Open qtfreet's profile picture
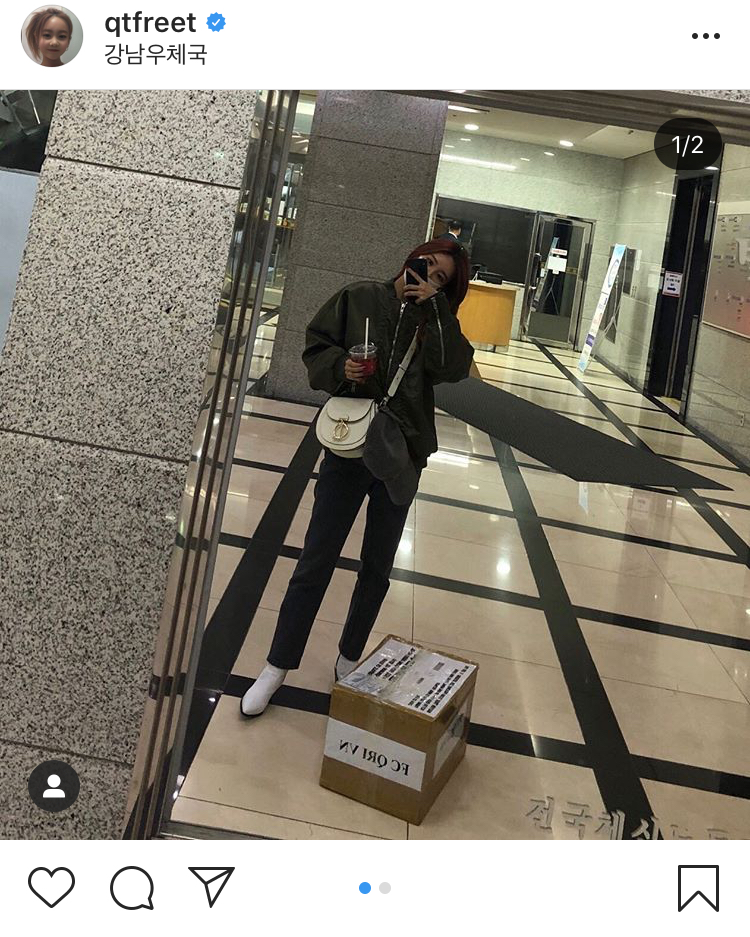Screen dimensions: 750x937 52,36
